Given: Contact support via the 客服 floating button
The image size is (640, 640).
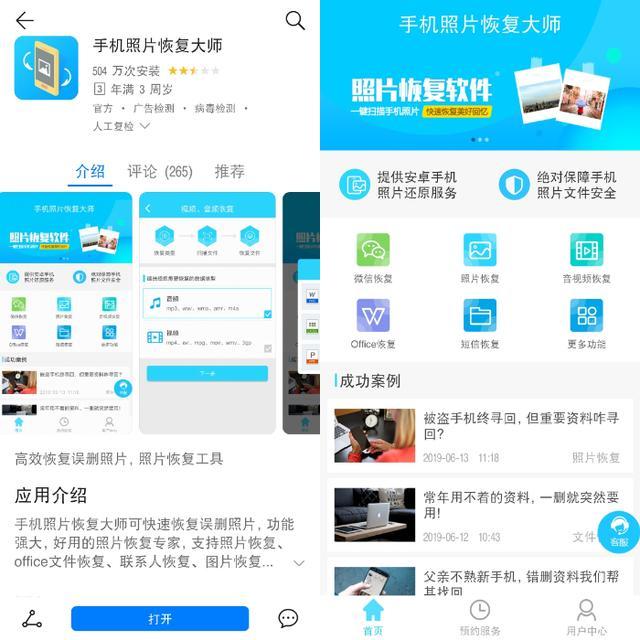Looking at the screenshot, I should point(618,532).
